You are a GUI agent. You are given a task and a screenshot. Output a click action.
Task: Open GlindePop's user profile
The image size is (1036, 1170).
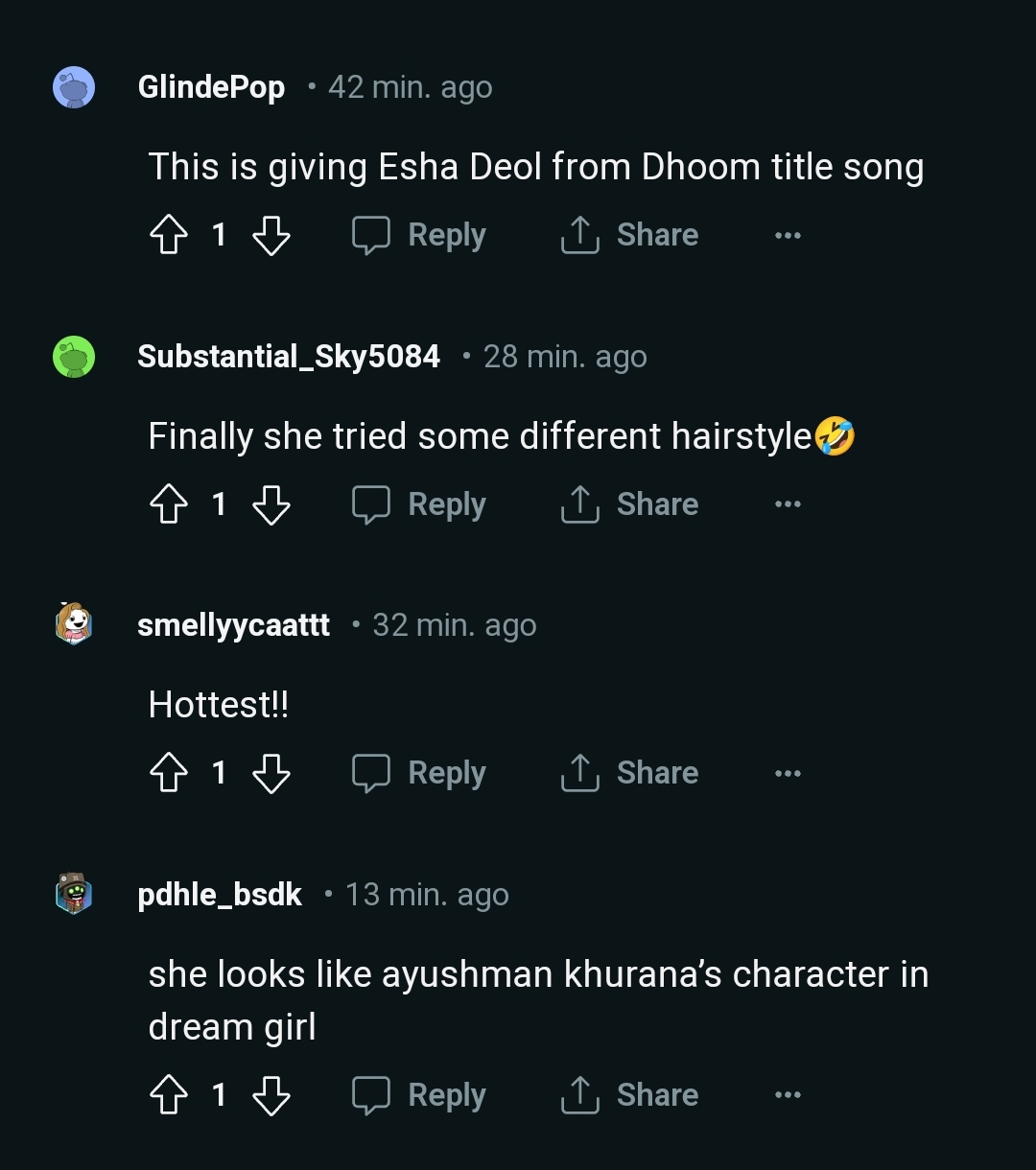pos(211,87)
